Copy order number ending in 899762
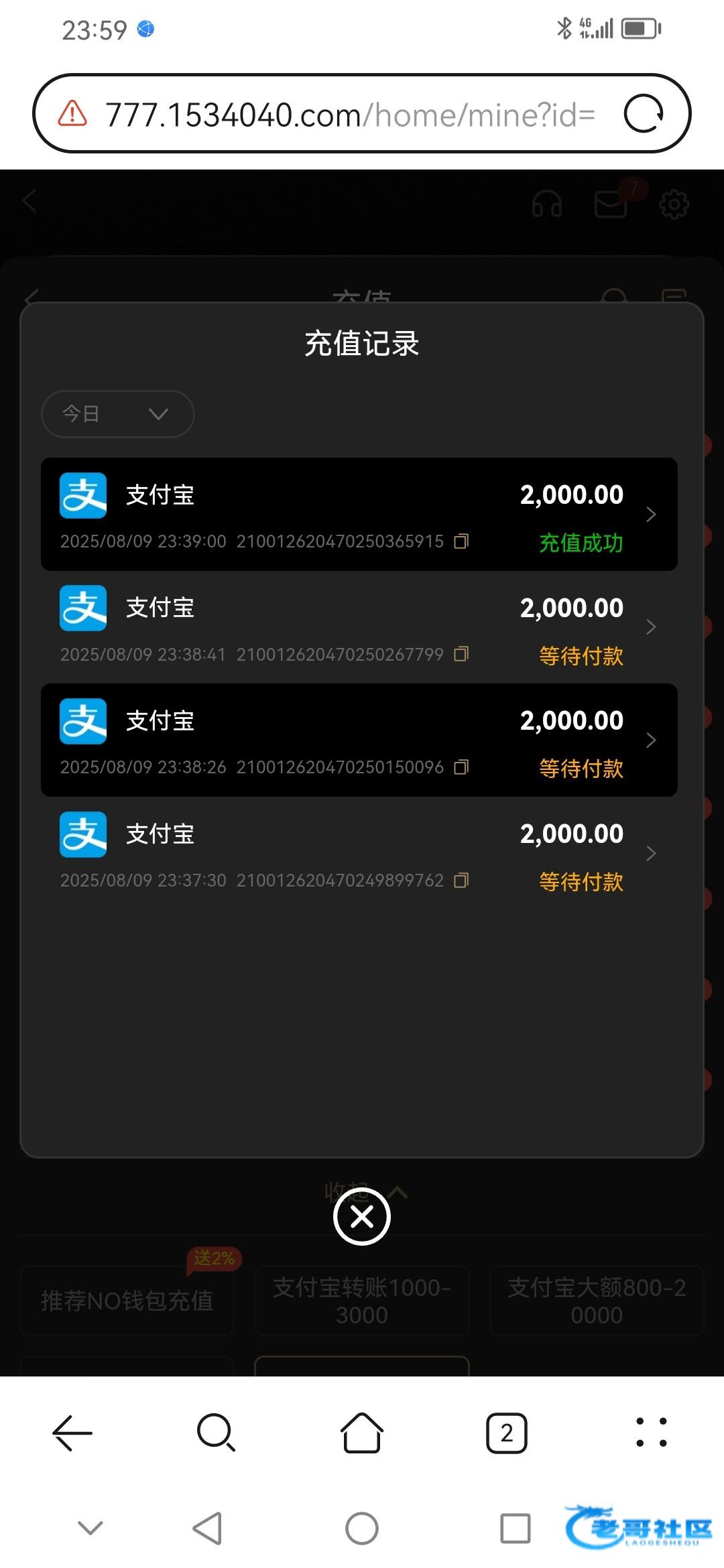Viewport: 724px width, 1568px height. coord(461,880)
